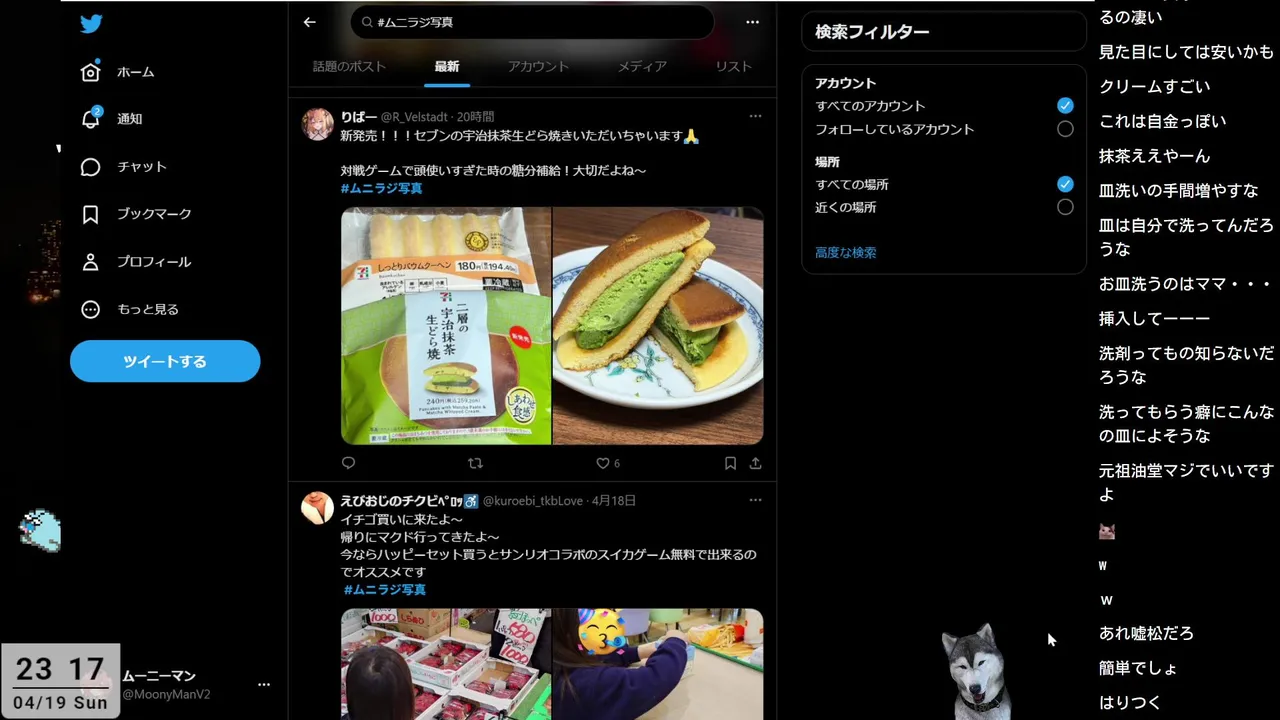Switch to the メディア tab

[641, 66]
